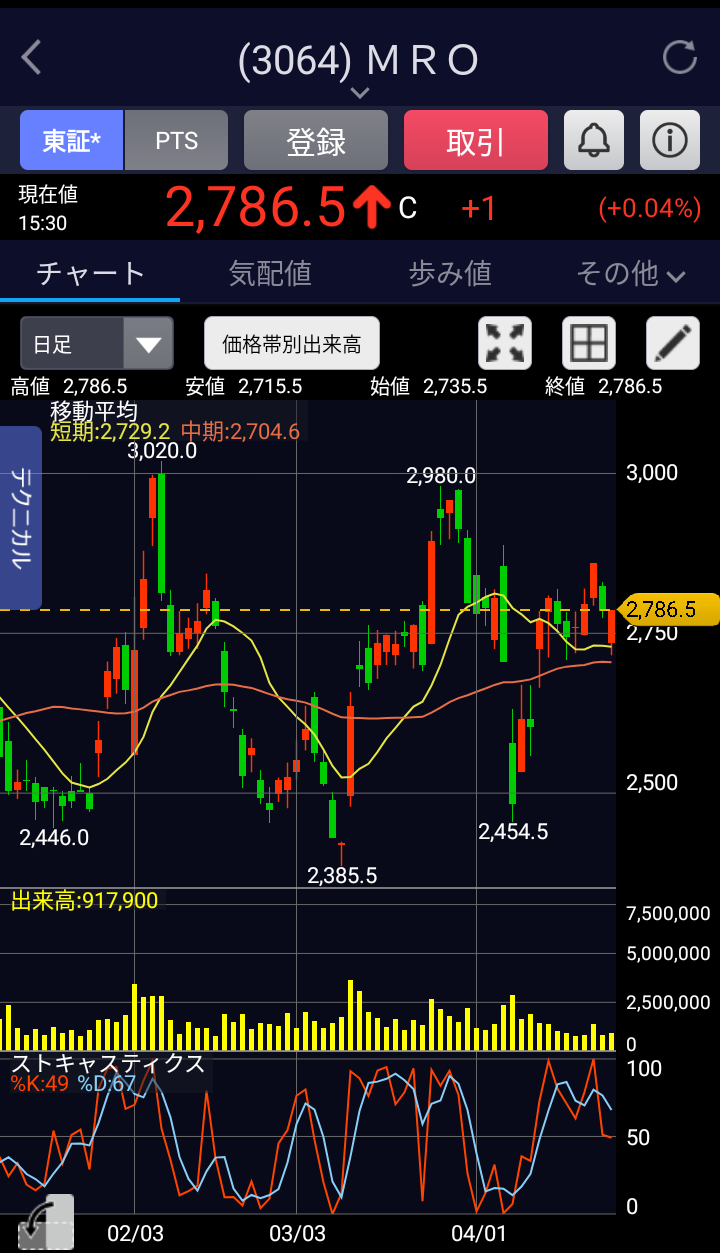Open the alert bell settings
This screenshot has width=720, height=1253.
pyautogui.click(x=594, y=140)
